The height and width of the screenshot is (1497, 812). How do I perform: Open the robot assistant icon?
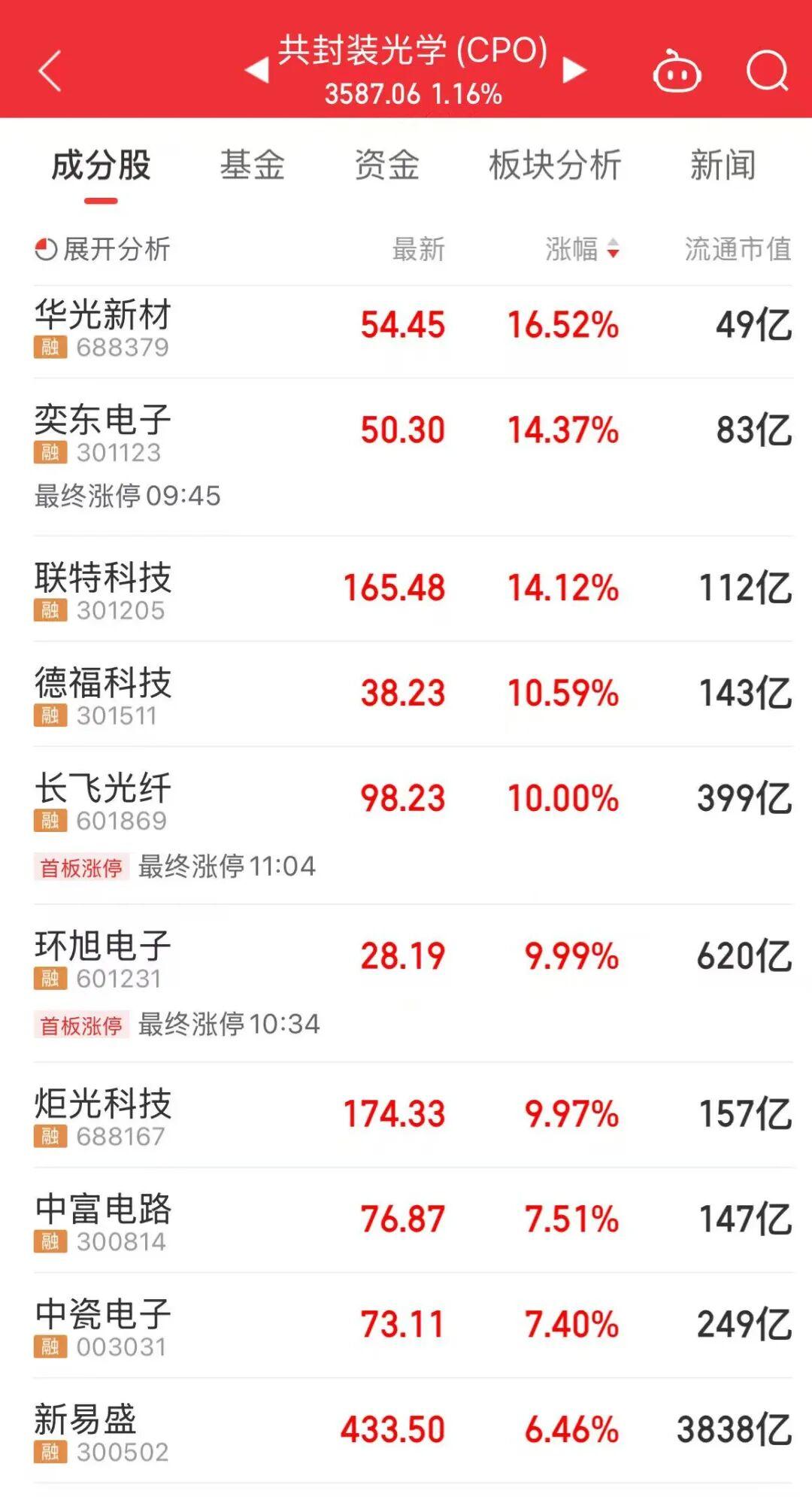(x=677, y=71)
